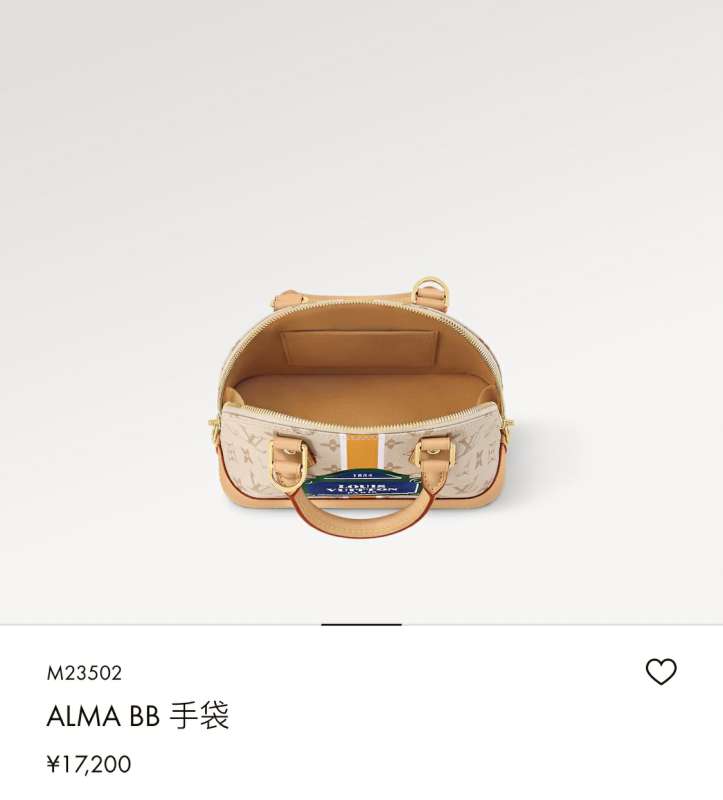The width and height of the screenshot is (723, 800).
Task: Open the ALMA BB product photo
Action: coord(361,400)
